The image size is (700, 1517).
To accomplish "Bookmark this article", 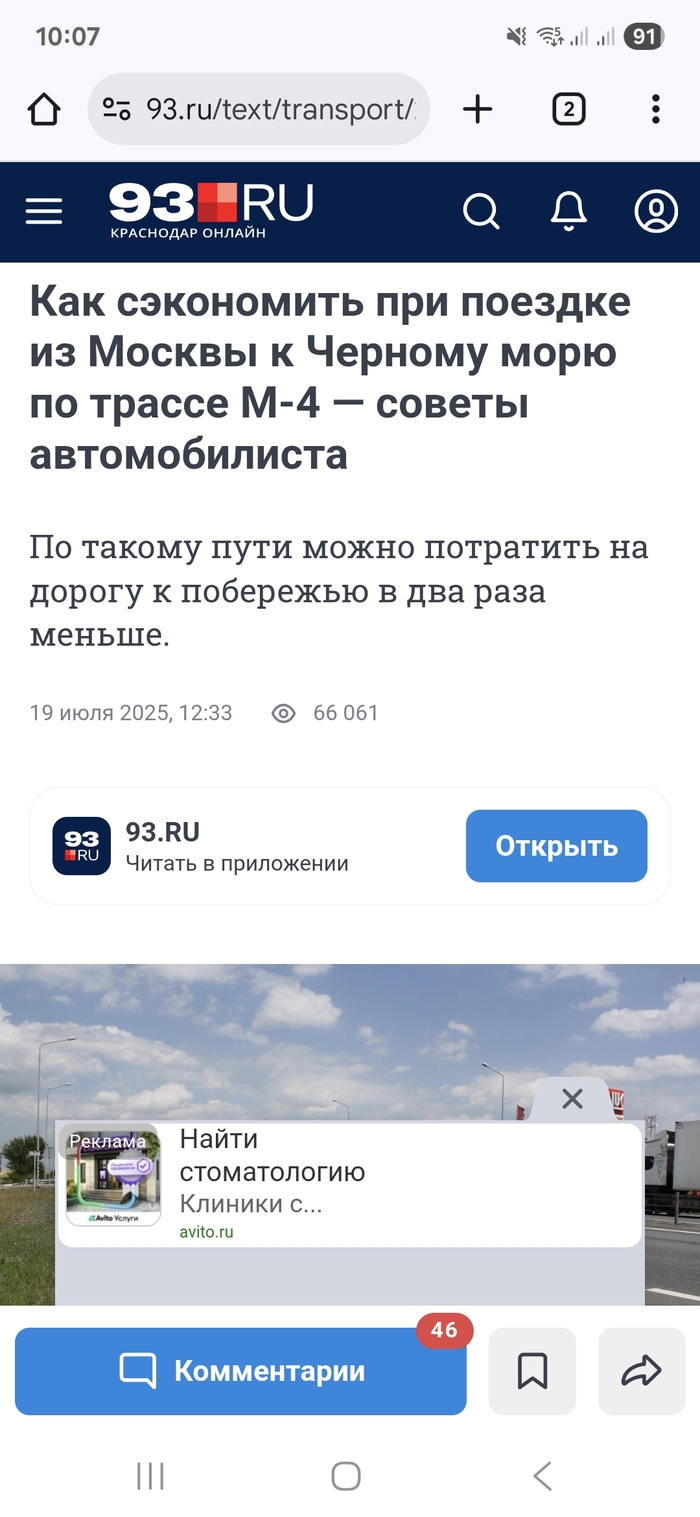I will [x=532, y=1371].
